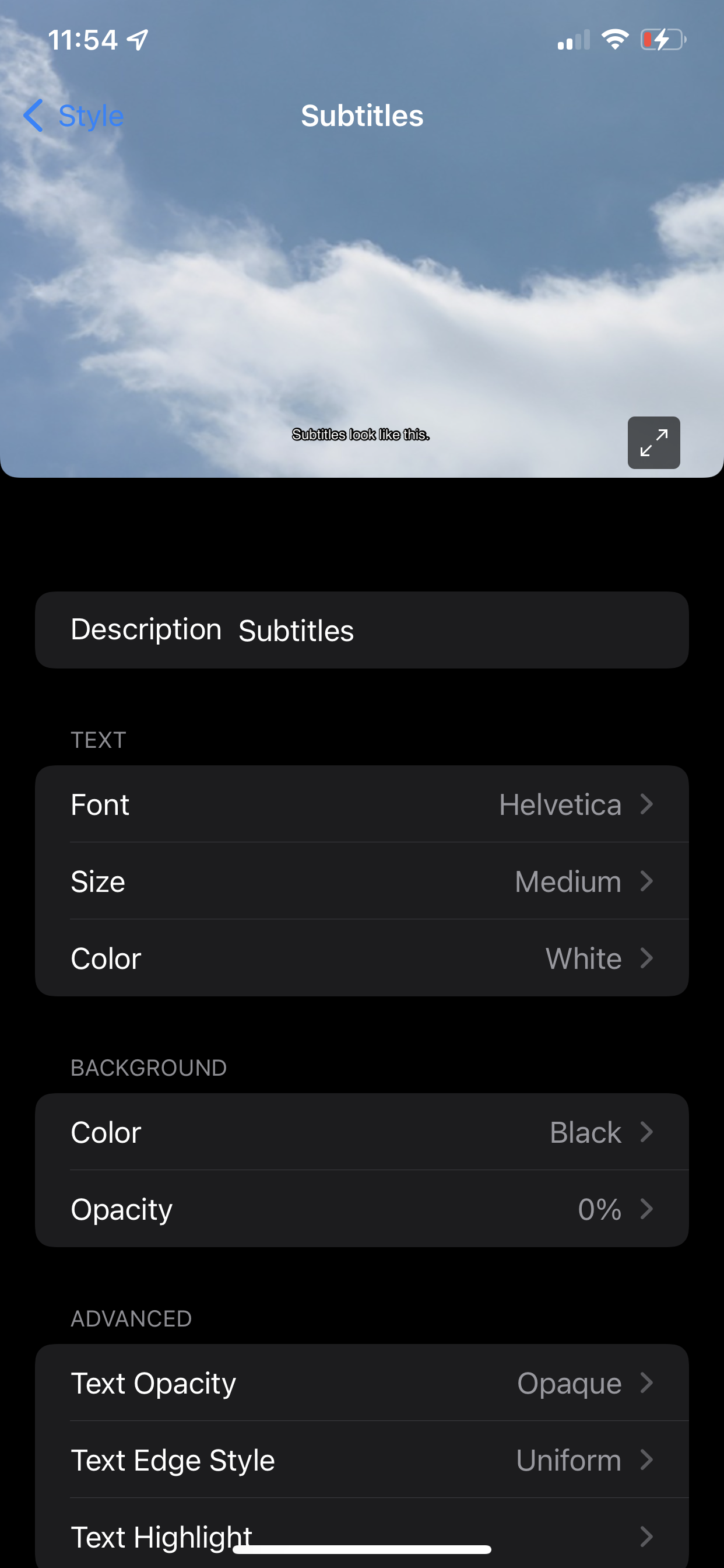Change the text Size setting
The height and width of the screenshot is (1568, 724).
tap(361, 881)
